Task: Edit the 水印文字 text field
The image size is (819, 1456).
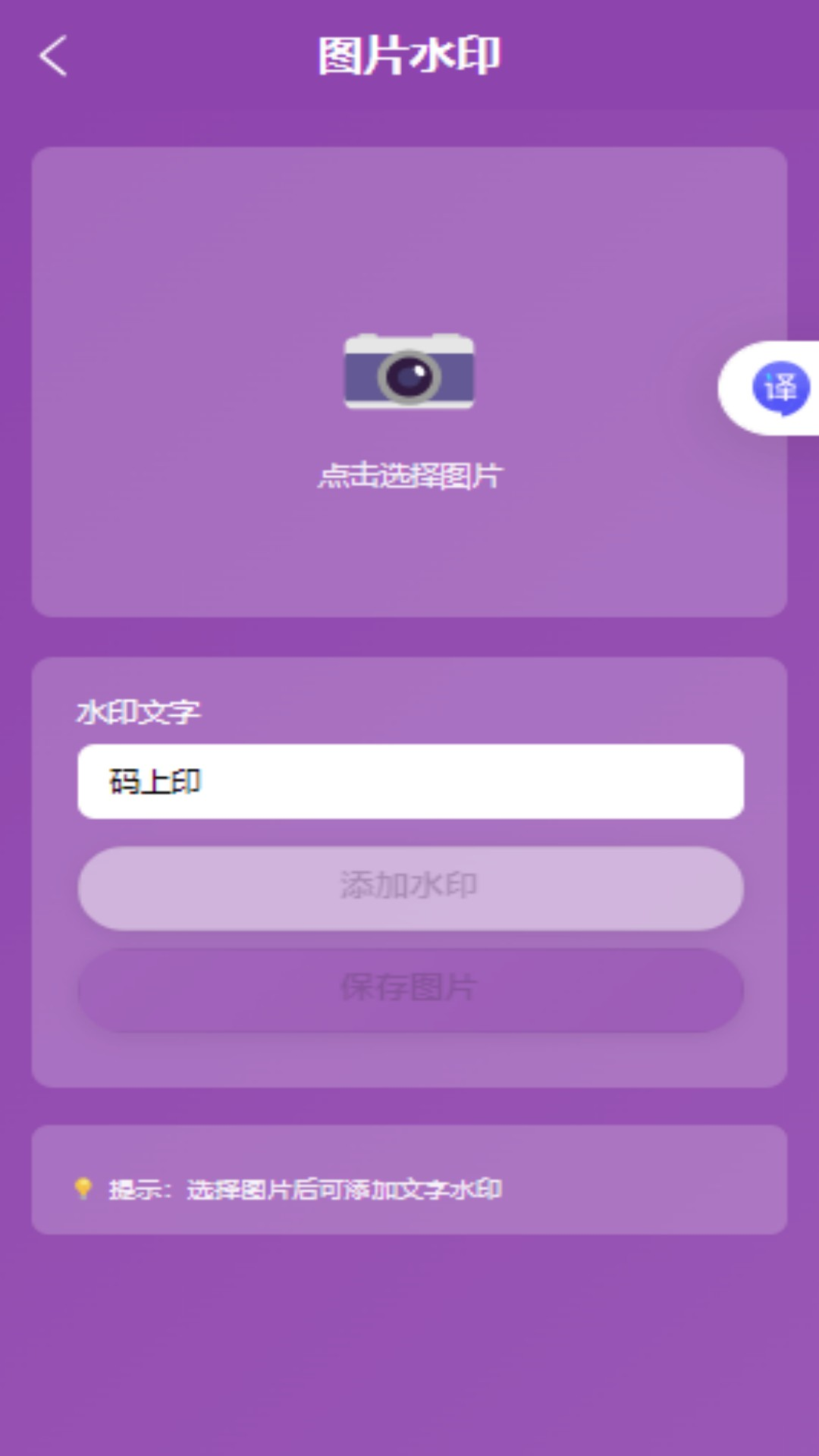Action: click(409, 781)
